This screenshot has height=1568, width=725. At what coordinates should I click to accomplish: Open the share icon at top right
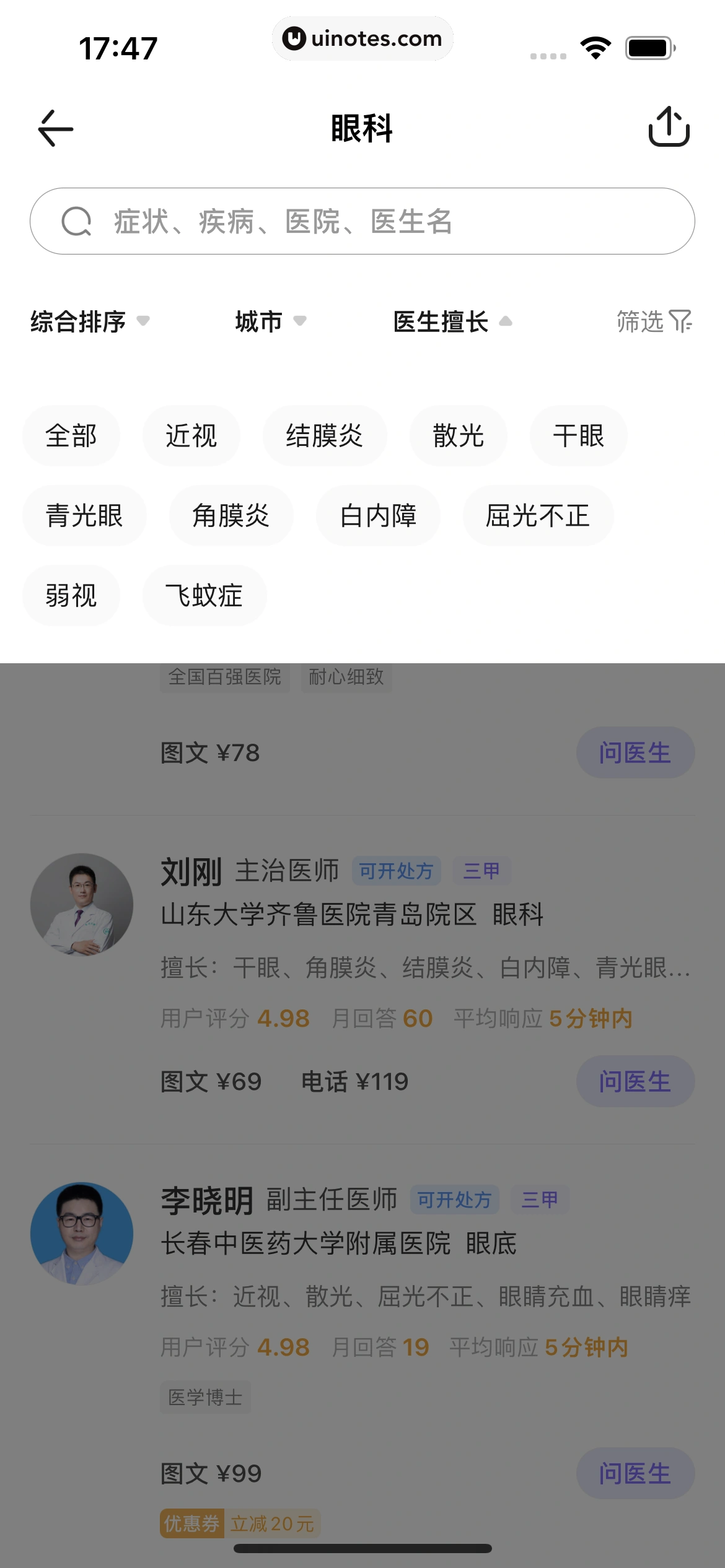pyautogui.click(x=670, y=128)
